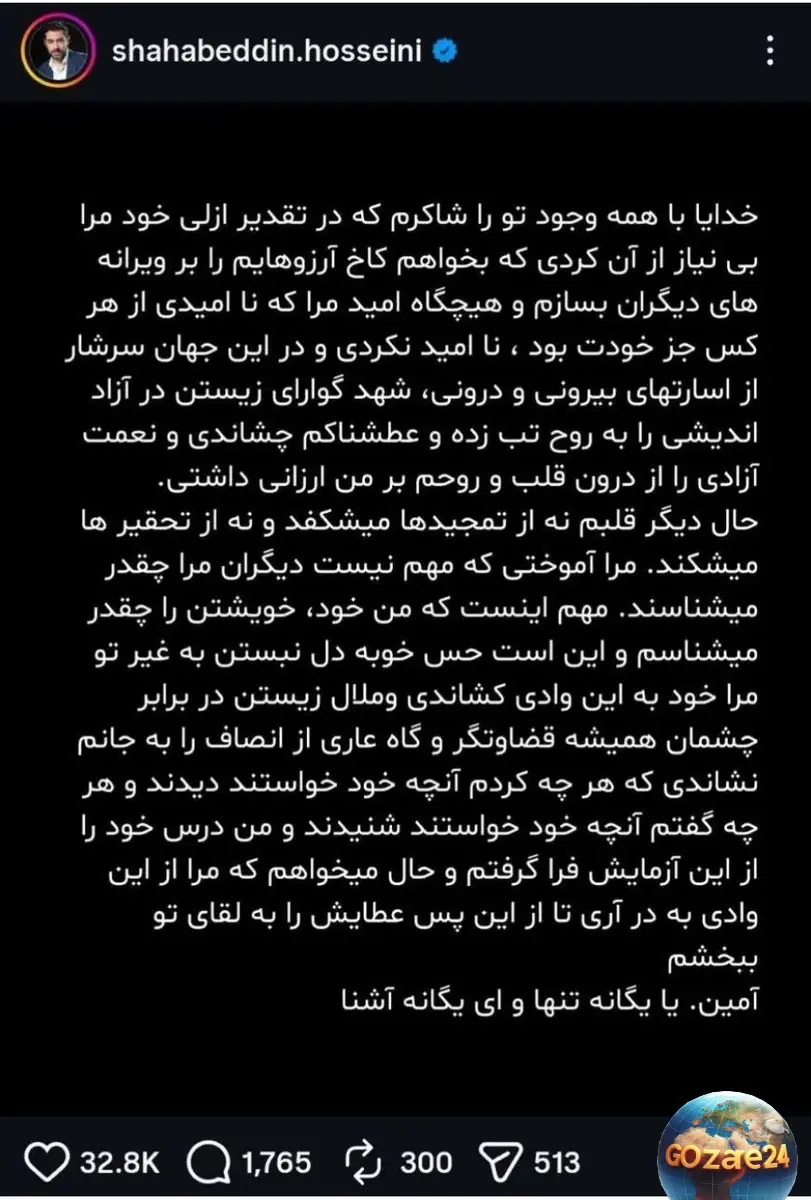Screen dimensions: 811x1200
Task: Share the post via the send icon
Action: tap(497, 1161)
